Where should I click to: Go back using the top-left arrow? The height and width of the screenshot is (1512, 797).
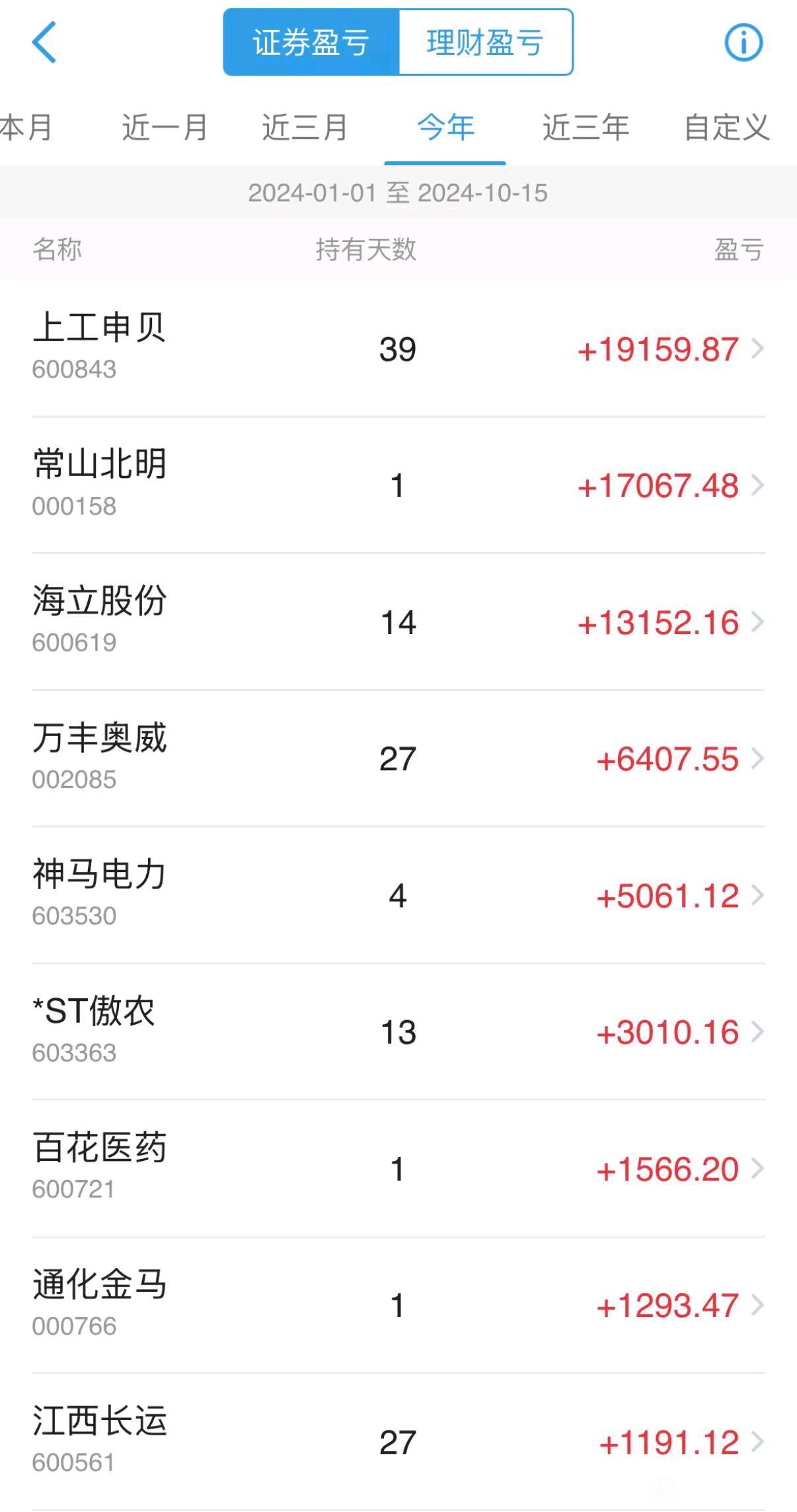[44, 42]
